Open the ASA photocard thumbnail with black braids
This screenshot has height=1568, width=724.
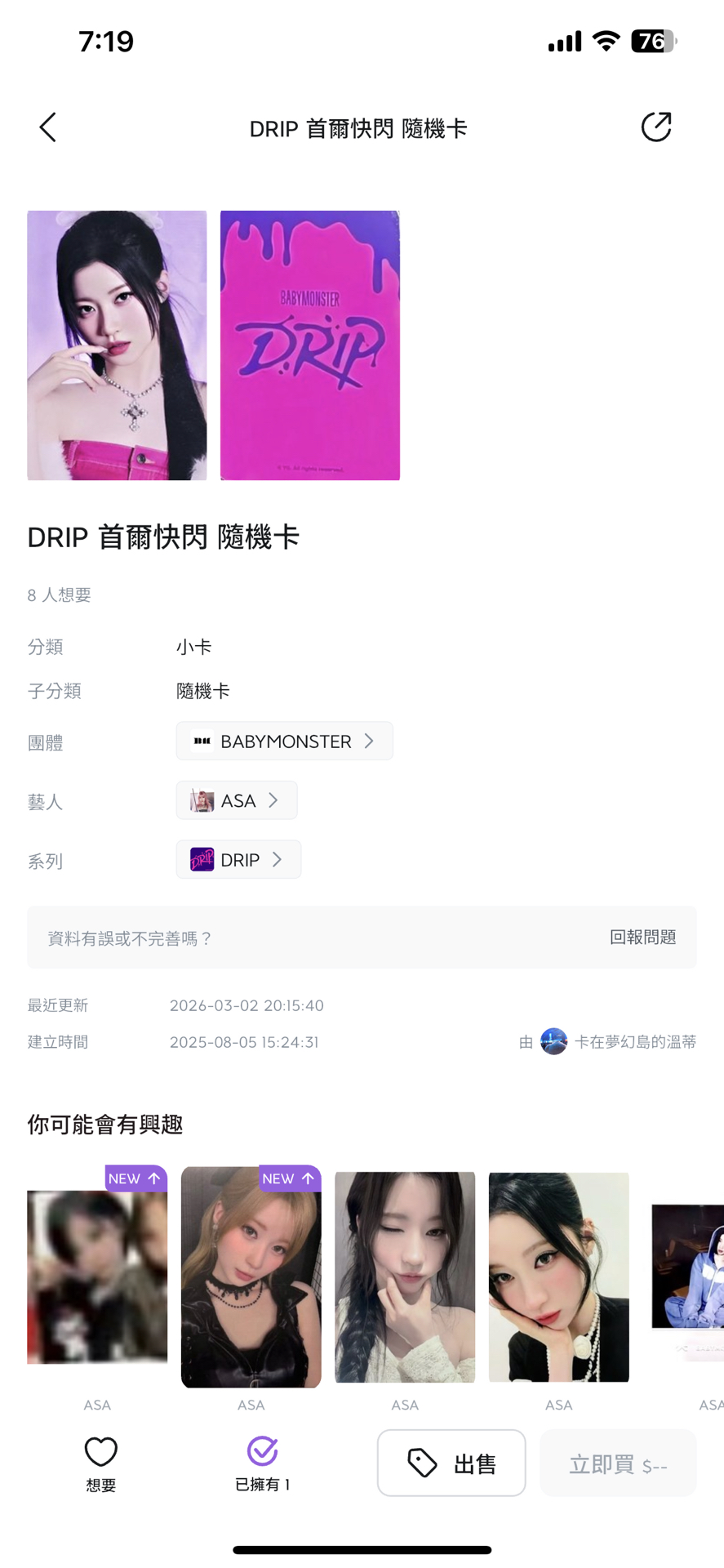point(405,1276)
